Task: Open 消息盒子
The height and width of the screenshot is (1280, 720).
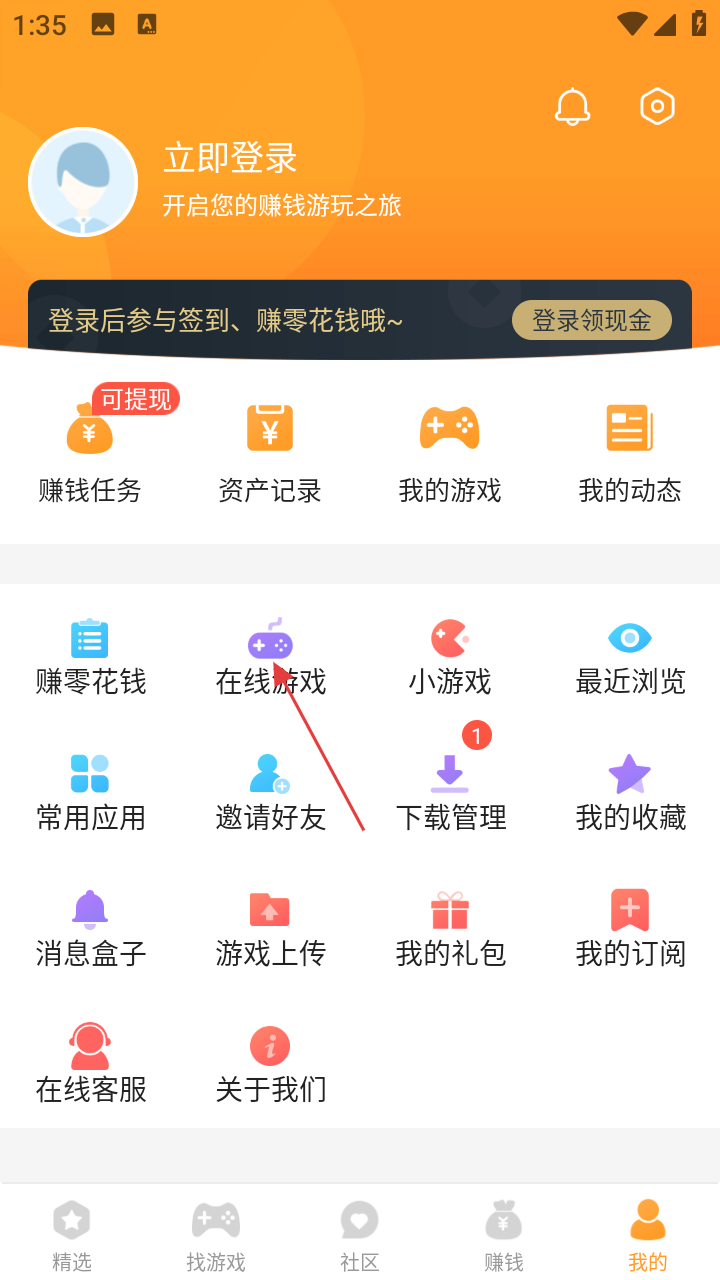Action: pos(90,930)
